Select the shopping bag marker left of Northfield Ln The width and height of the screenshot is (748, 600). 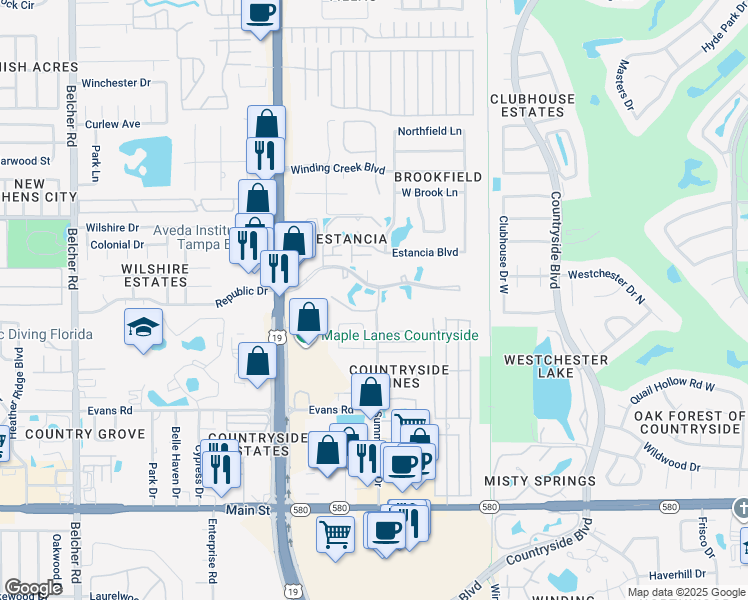pyautogui.click(x=266, y=126)
